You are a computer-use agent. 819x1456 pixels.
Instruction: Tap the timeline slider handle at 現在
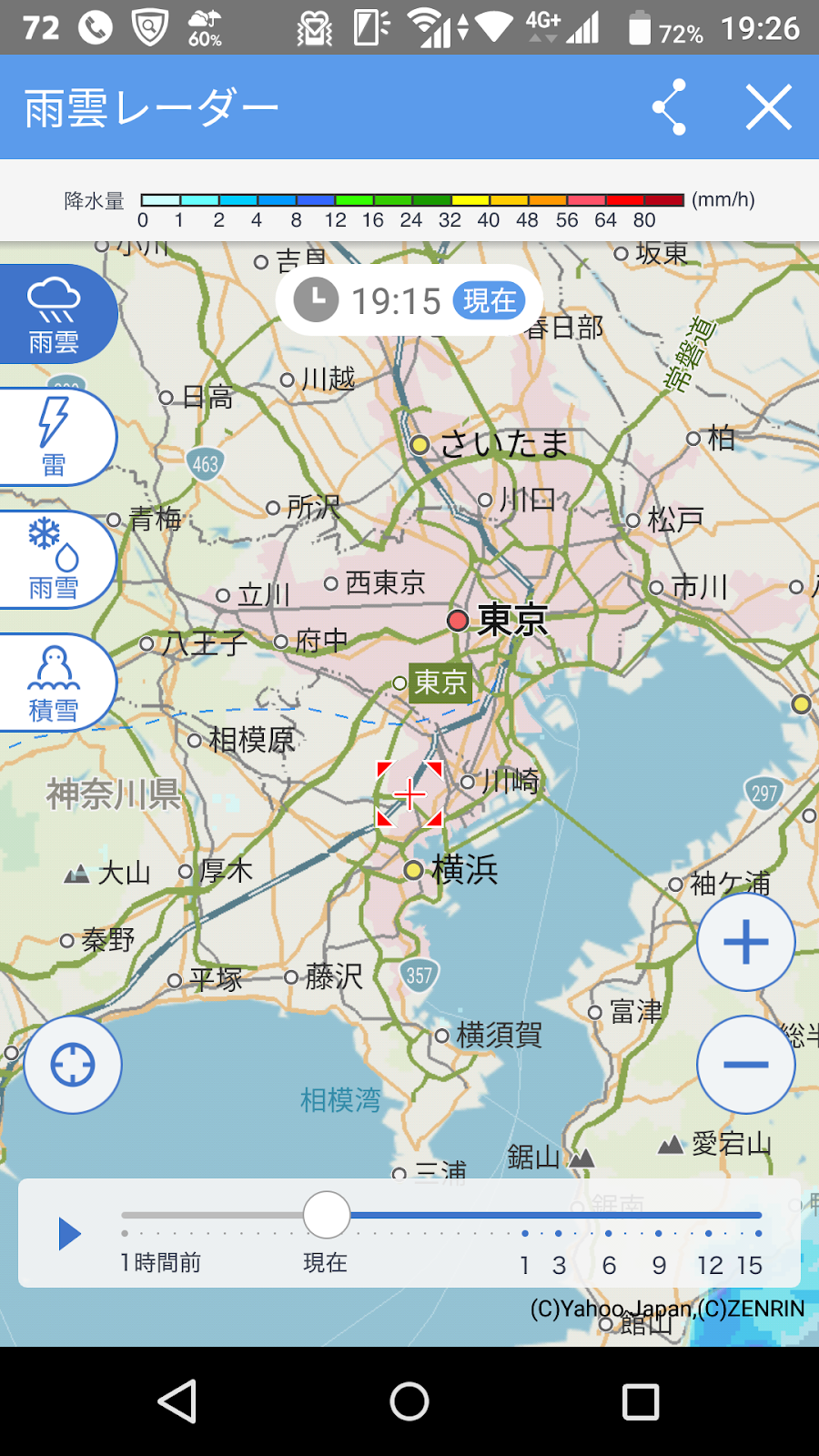(327, 1215)
